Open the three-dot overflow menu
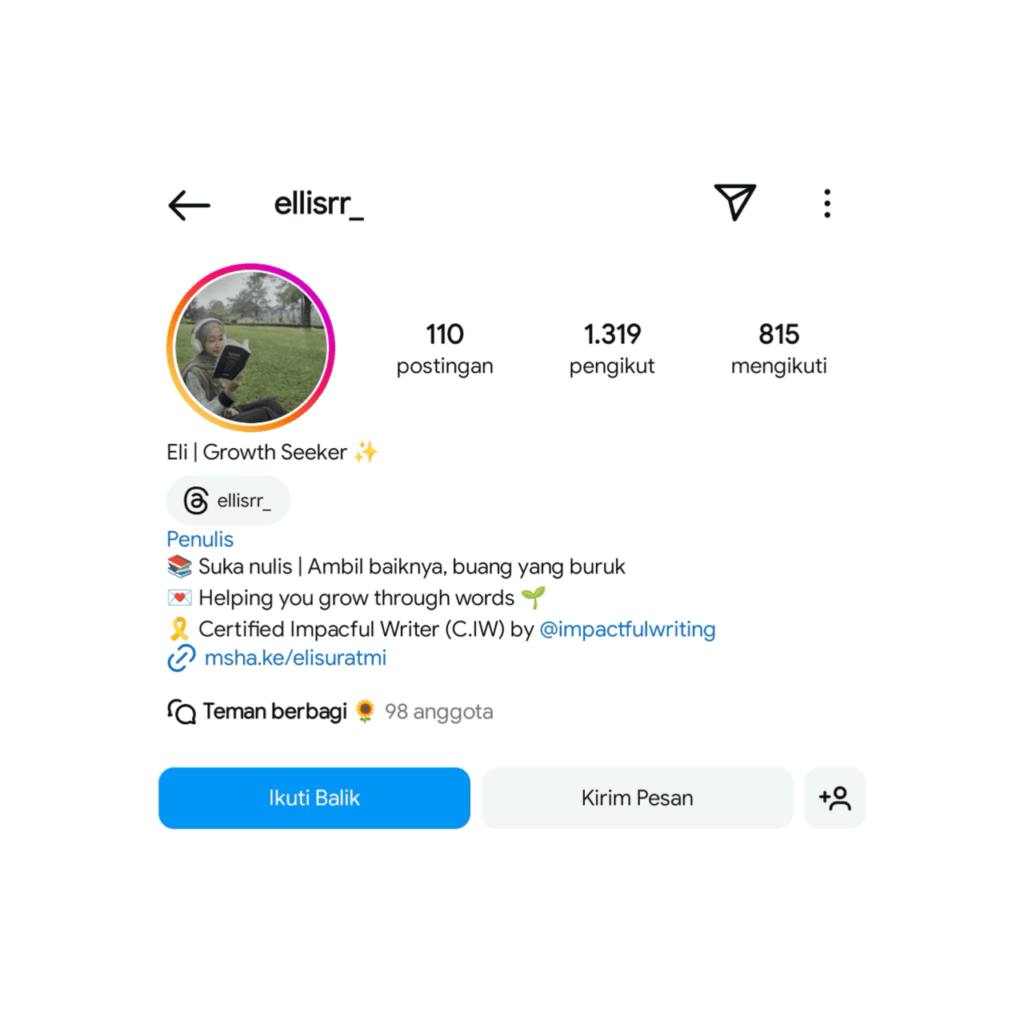 coord(827,204)
